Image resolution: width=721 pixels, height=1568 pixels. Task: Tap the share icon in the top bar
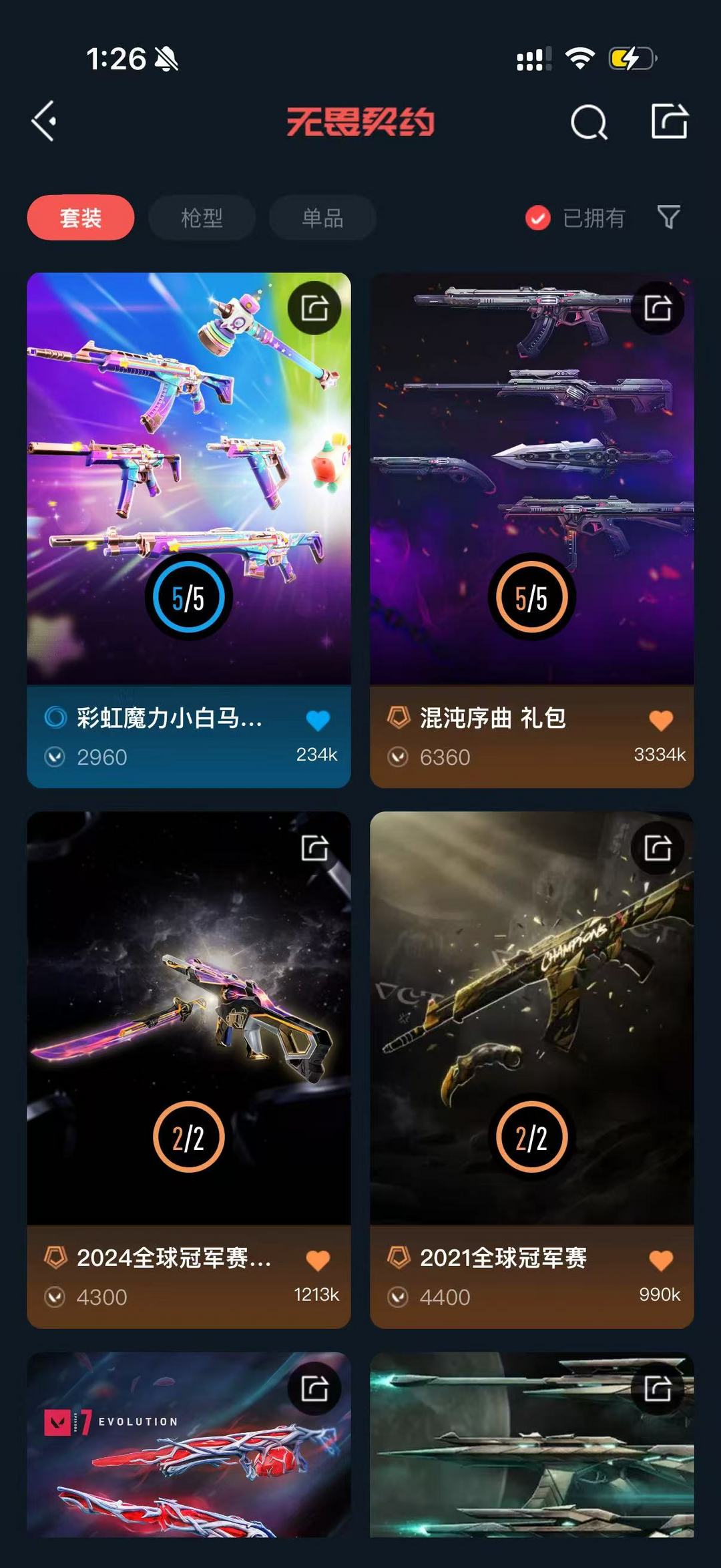[x=670, y=122]
